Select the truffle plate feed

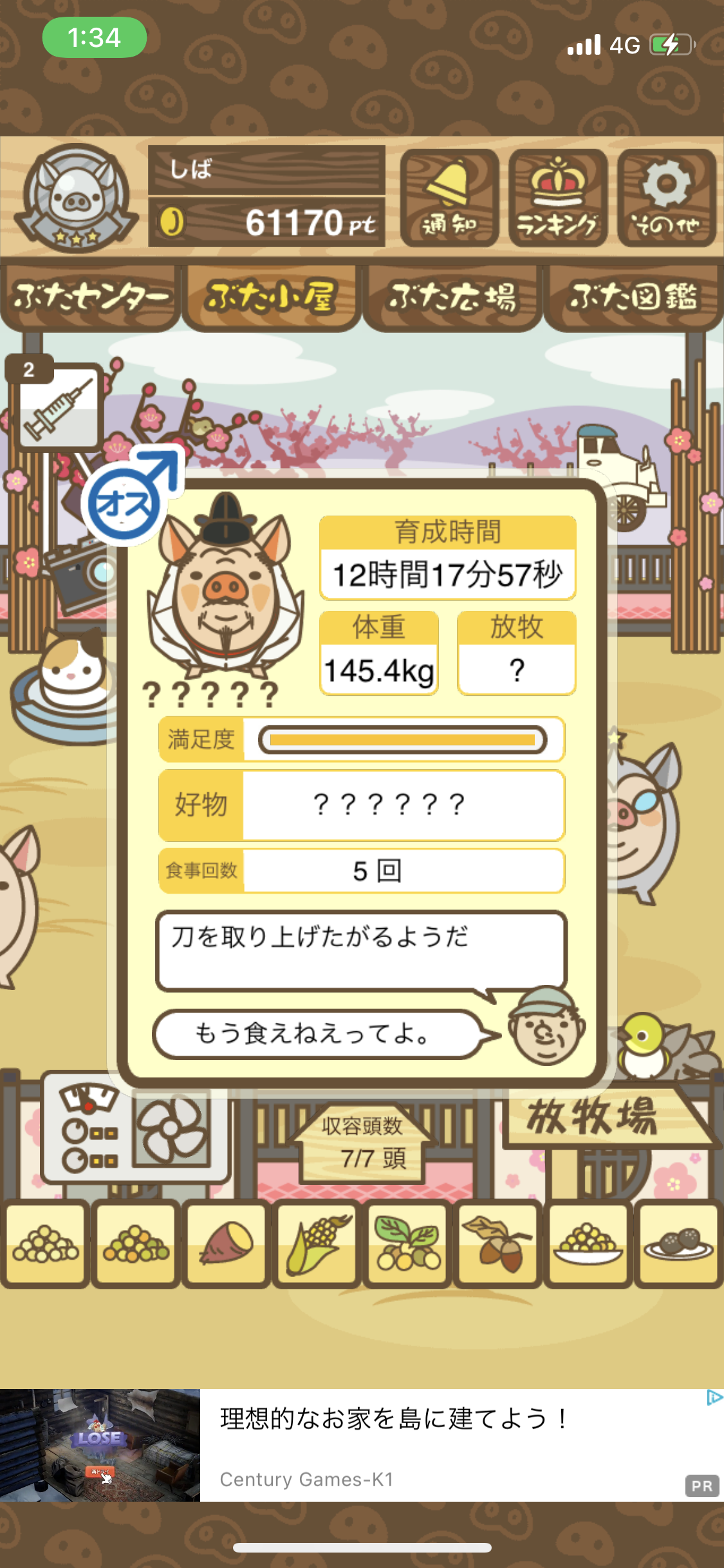pos(679,1244)
